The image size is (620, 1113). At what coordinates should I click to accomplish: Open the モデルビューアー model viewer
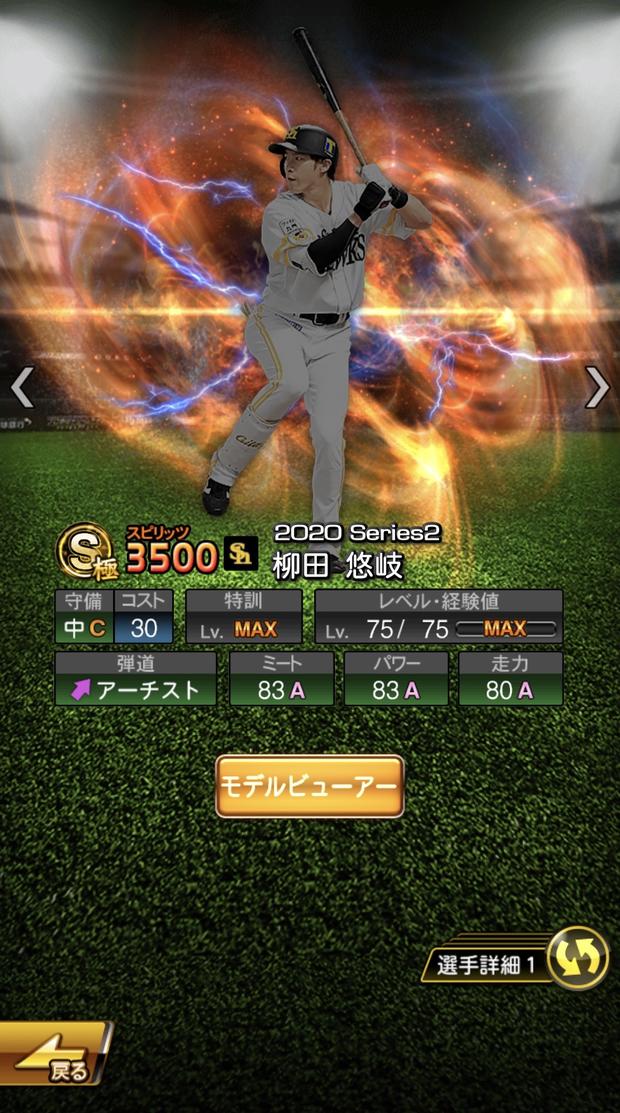coord(310,786)
